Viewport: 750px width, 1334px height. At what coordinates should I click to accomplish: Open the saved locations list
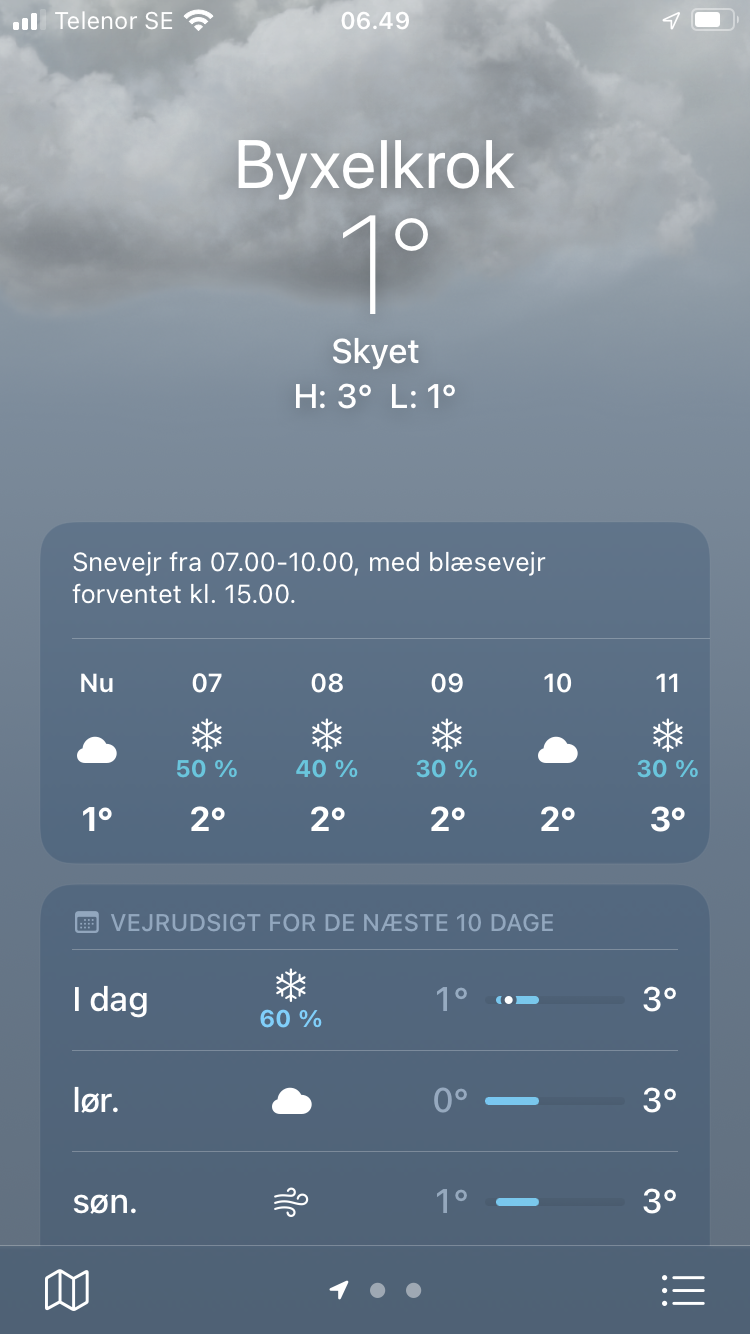(683, 1290)
